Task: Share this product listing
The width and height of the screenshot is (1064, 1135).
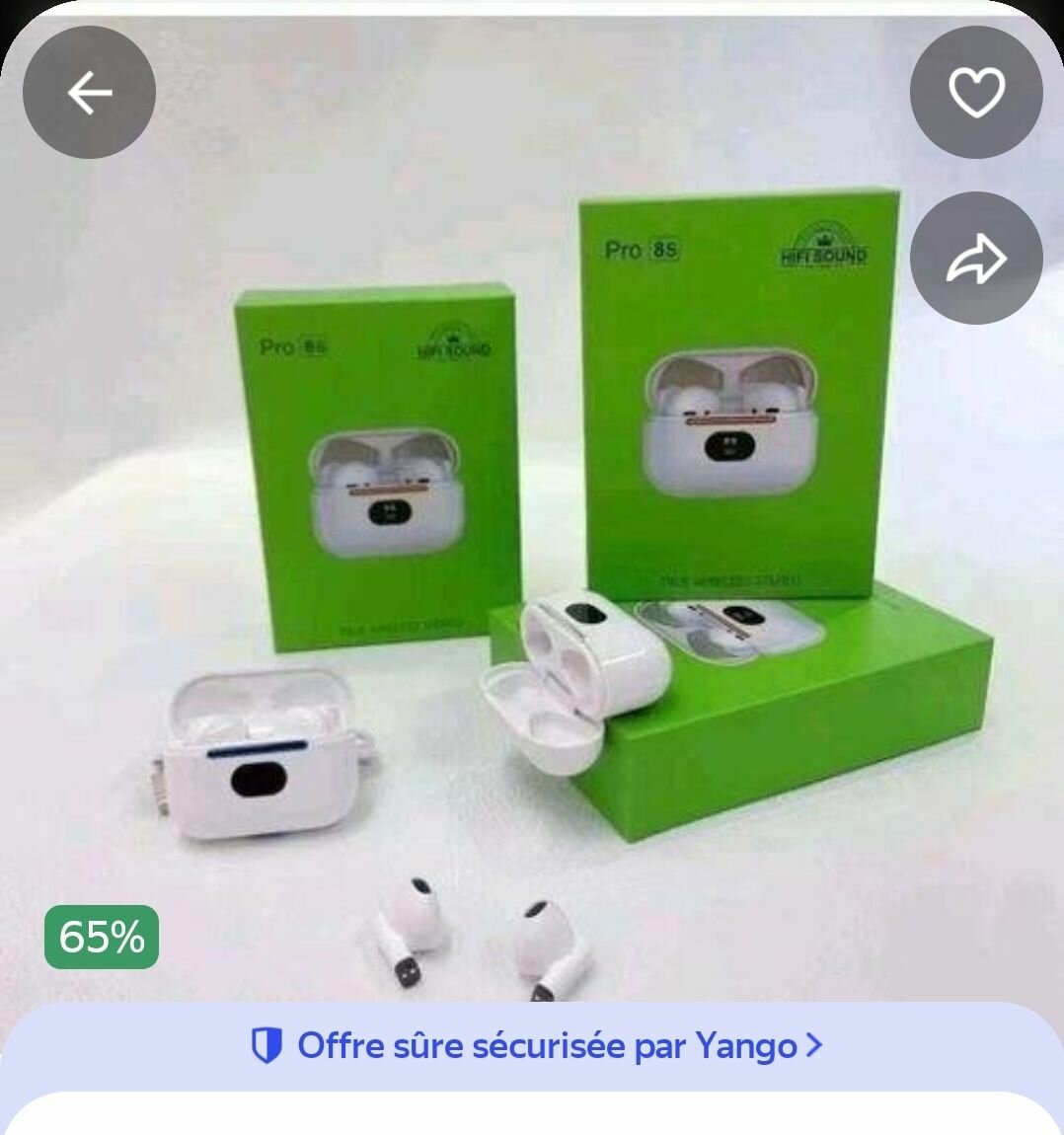Action: tap(975, 259)
